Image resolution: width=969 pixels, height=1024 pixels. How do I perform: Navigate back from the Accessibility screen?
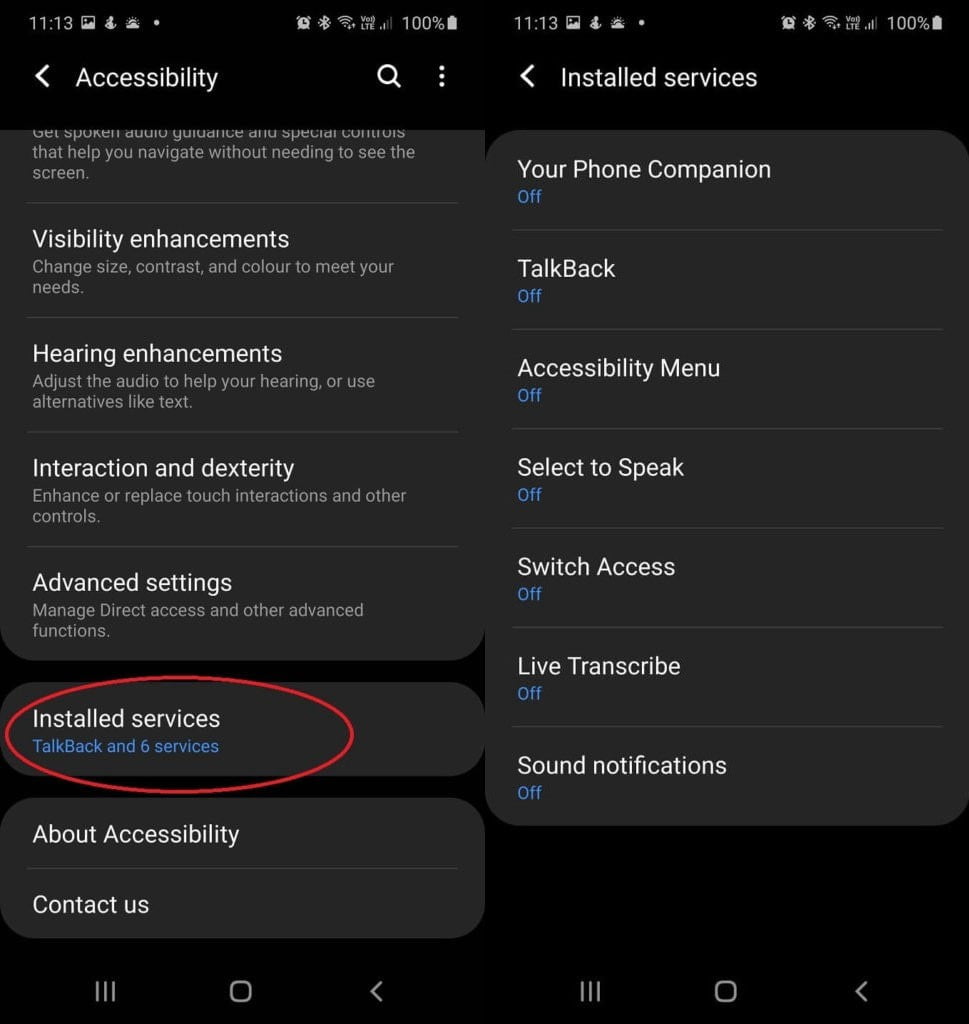(42, 77)
